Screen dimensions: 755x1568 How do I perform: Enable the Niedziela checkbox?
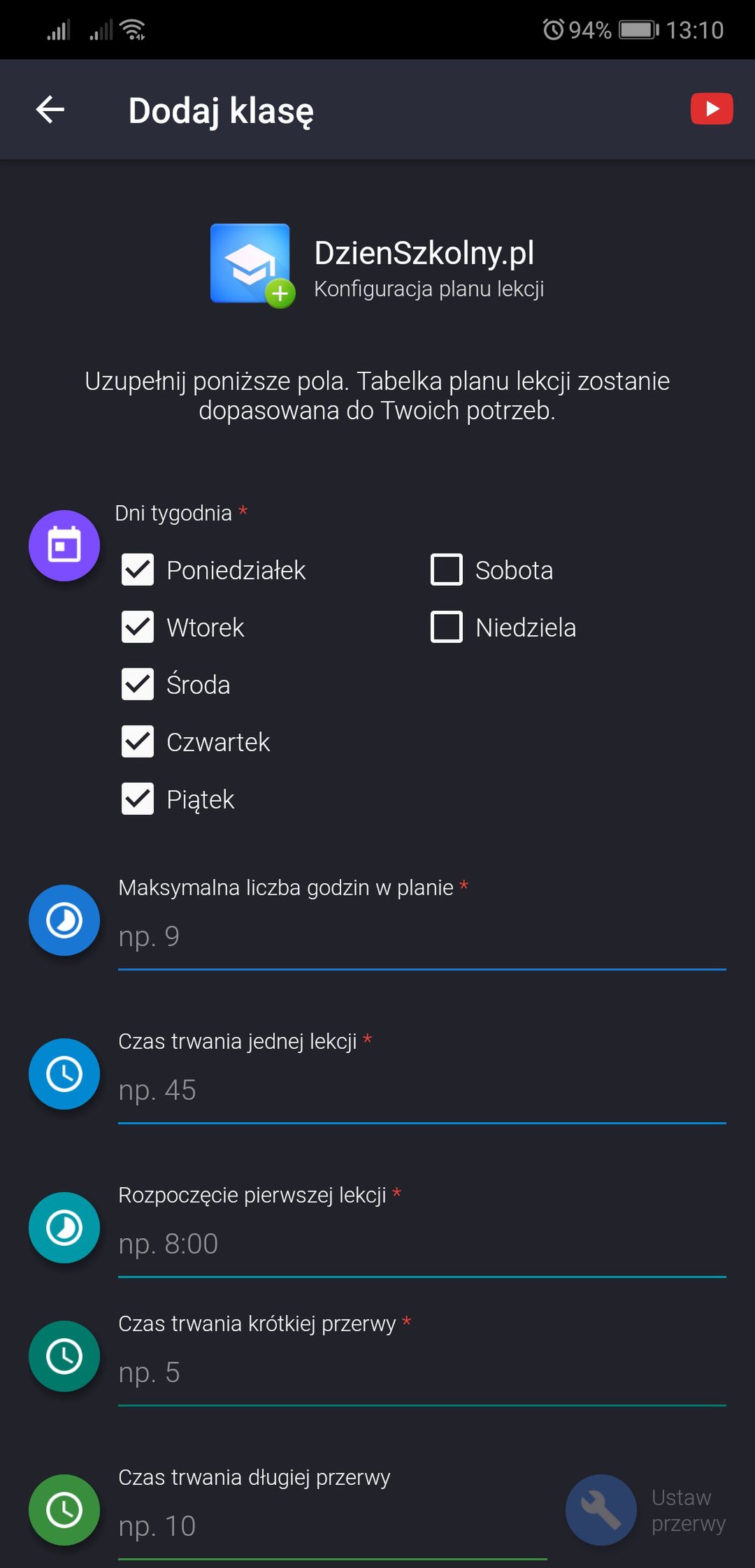(447, 627)
